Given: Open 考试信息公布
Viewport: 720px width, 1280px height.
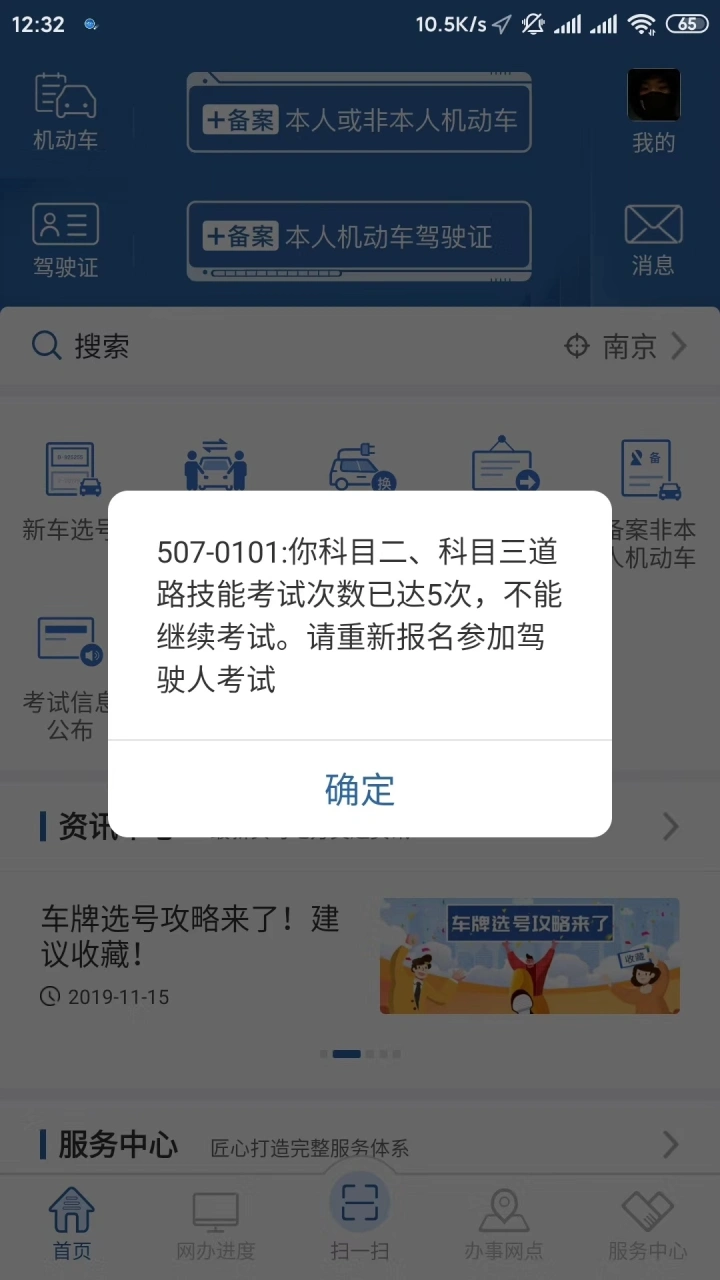Looking at the screenshot, I should pos(70,678).
